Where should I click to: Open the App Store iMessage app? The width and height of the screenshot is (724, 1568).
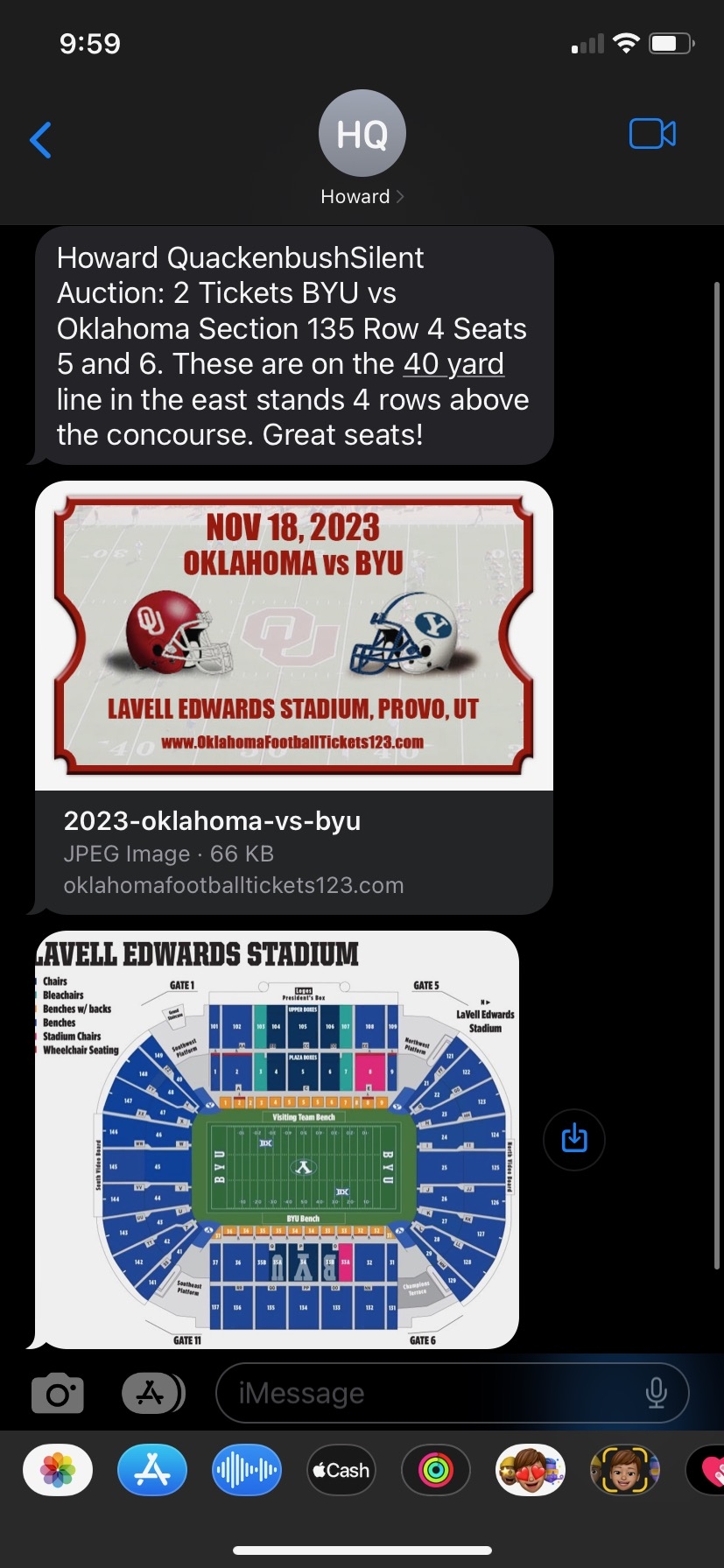(152, 1470)
